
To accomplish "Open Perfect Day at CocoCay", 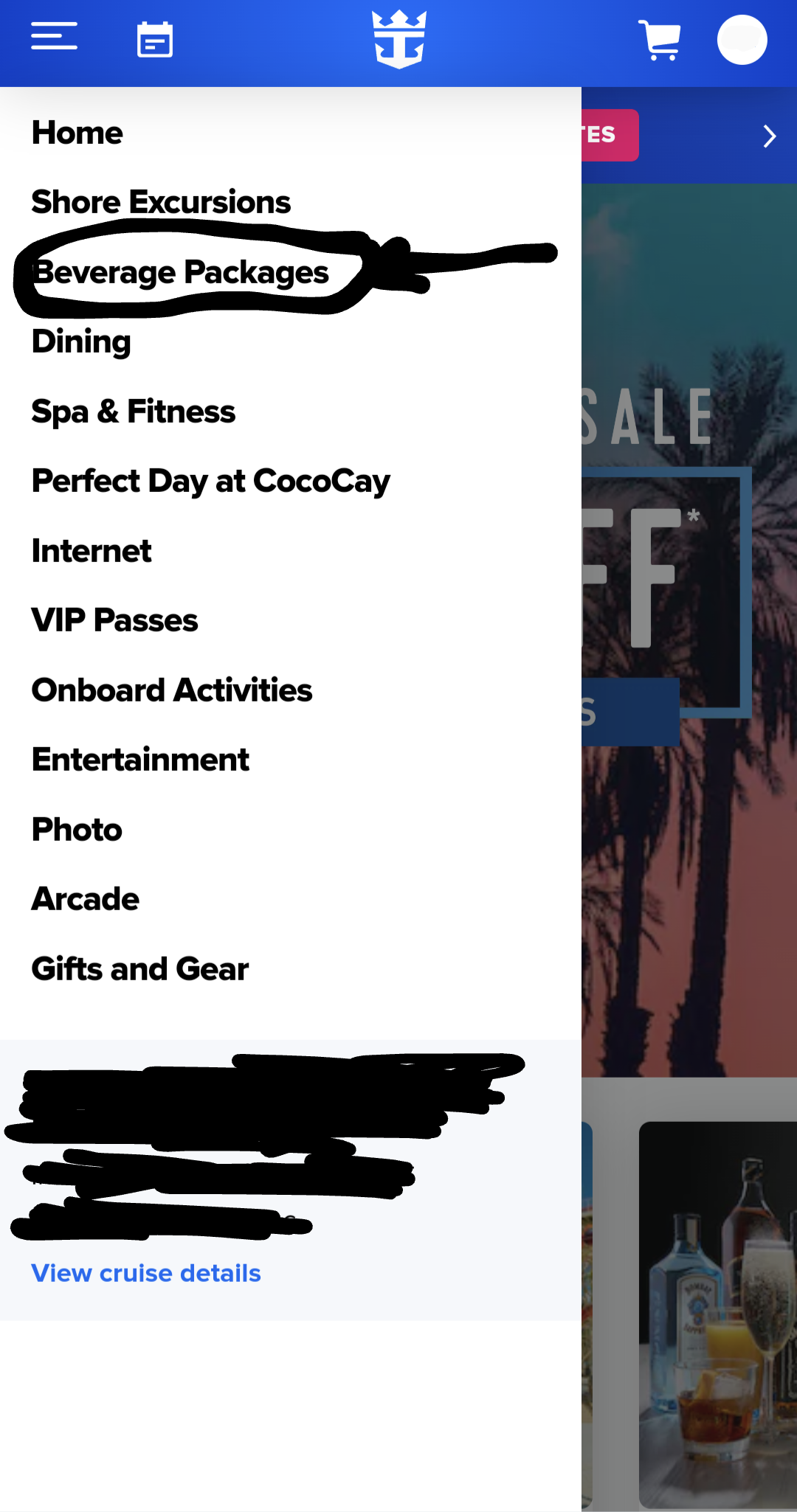I will [x=211, y=482].
